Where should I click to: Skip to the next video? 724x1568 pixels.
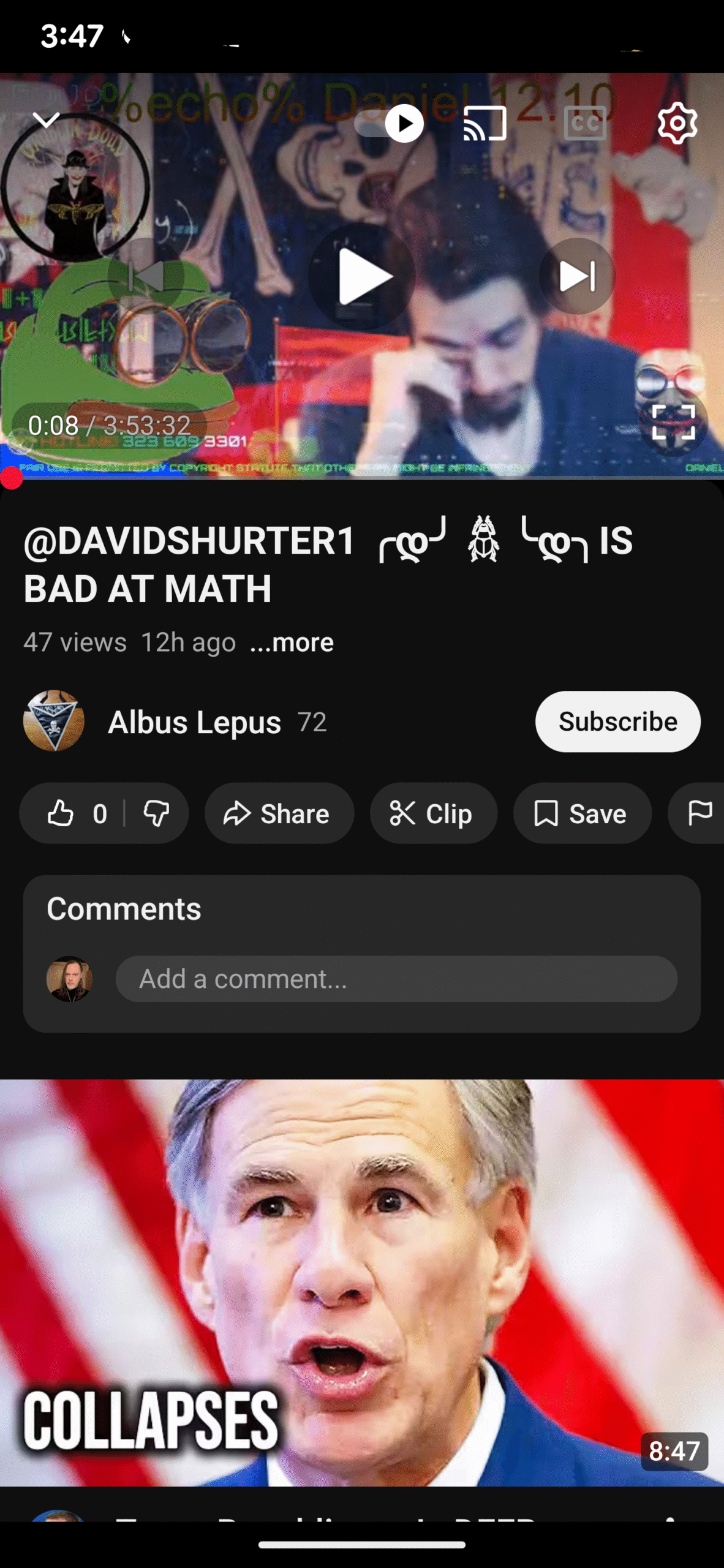click(x=576, y=276)
